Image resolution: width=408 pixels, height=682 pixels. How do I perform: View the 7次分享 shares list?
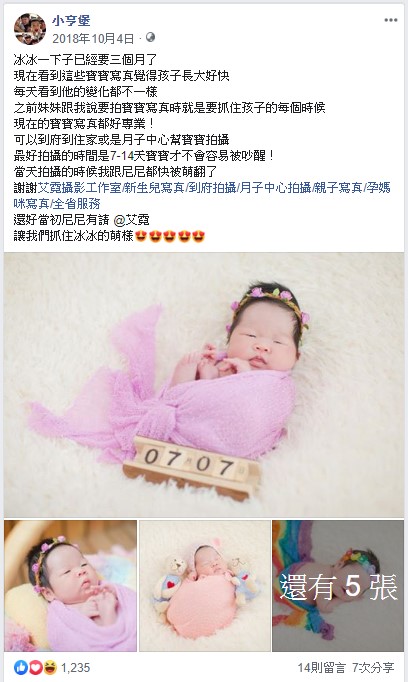373,668
